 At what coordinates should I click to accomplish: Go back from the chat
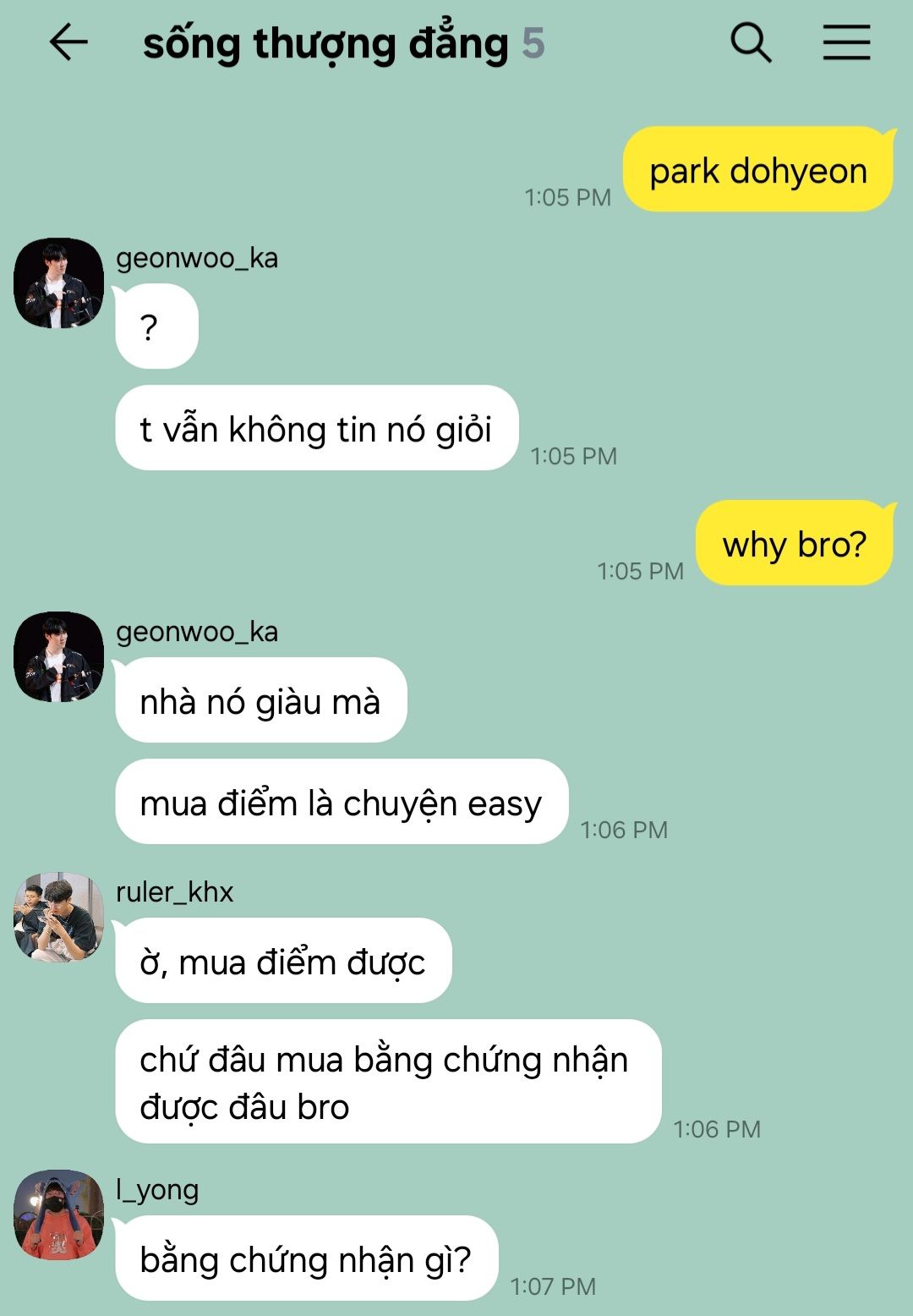pos(68,42)
